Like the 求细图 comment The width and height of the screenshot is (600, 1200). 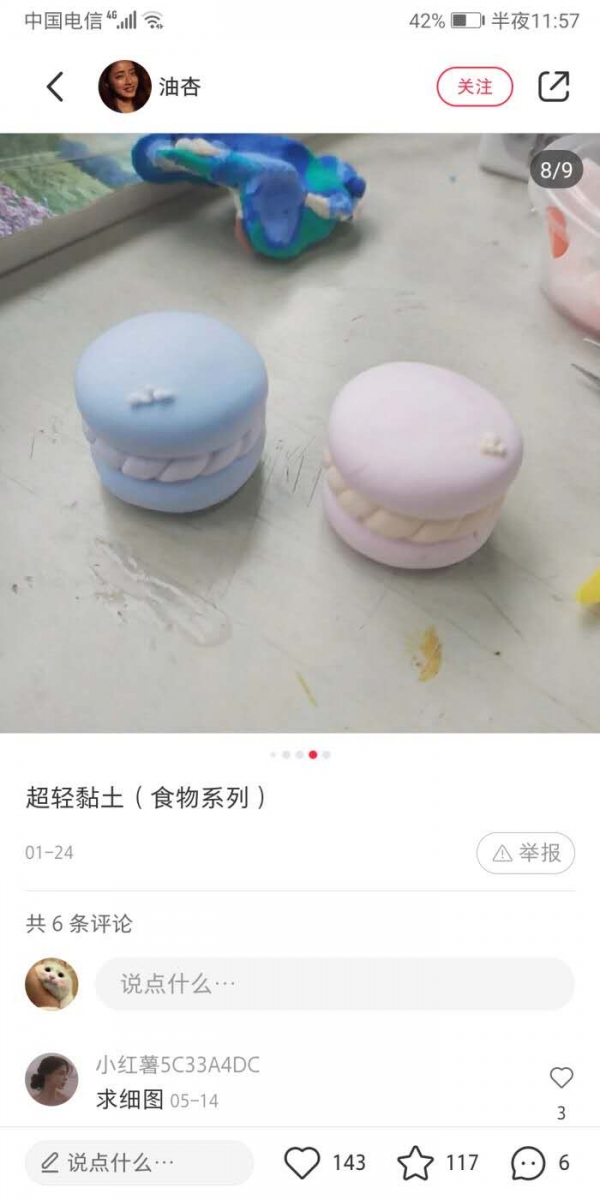coord(561,1078)
